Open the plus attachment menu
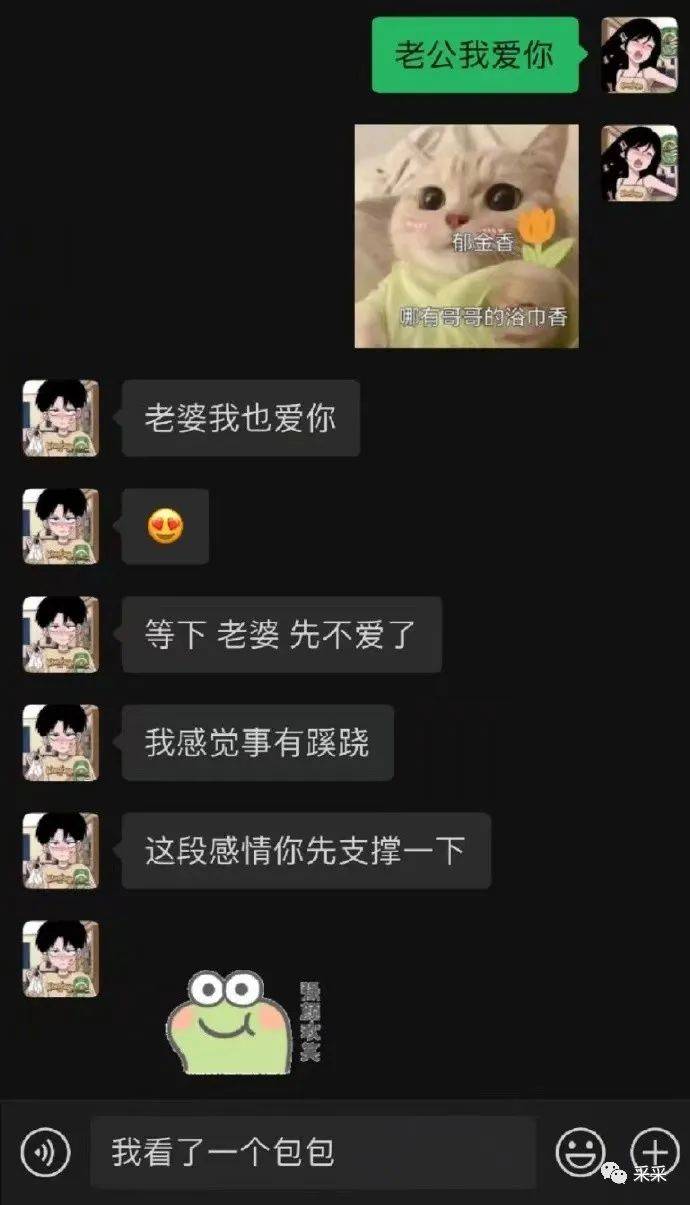The width and height of the screenshot is (690, 1205). [x=655, y=1150]
